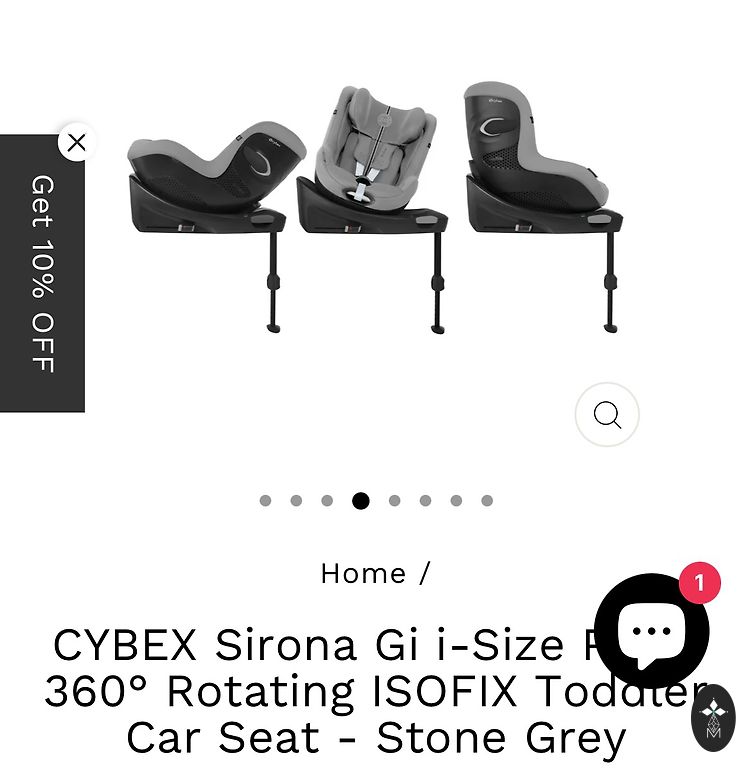Go to the Home breadcrumb link

(363, 573)
